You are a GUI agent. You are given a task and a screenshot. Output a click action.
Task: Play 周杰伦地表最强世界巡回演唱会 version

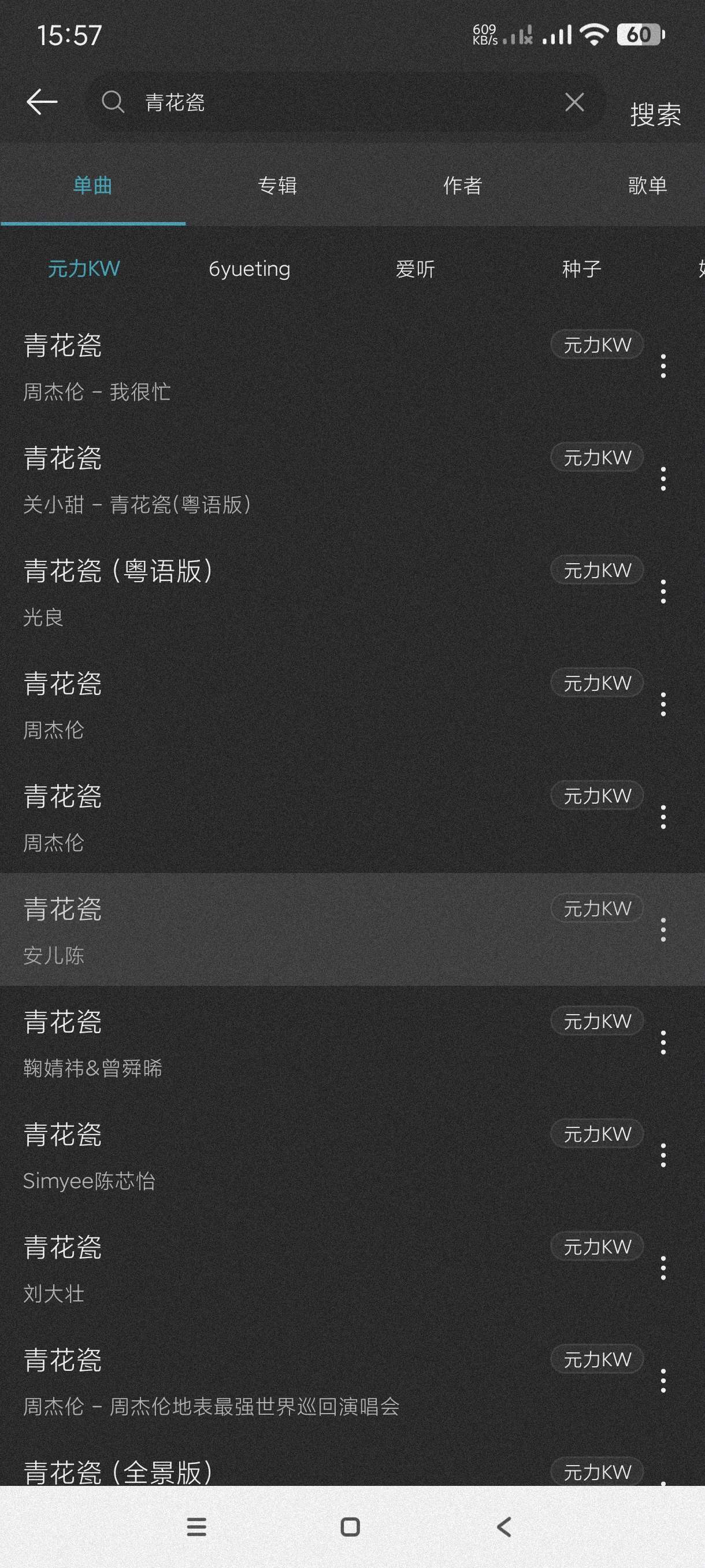[x=243, y=1381]
